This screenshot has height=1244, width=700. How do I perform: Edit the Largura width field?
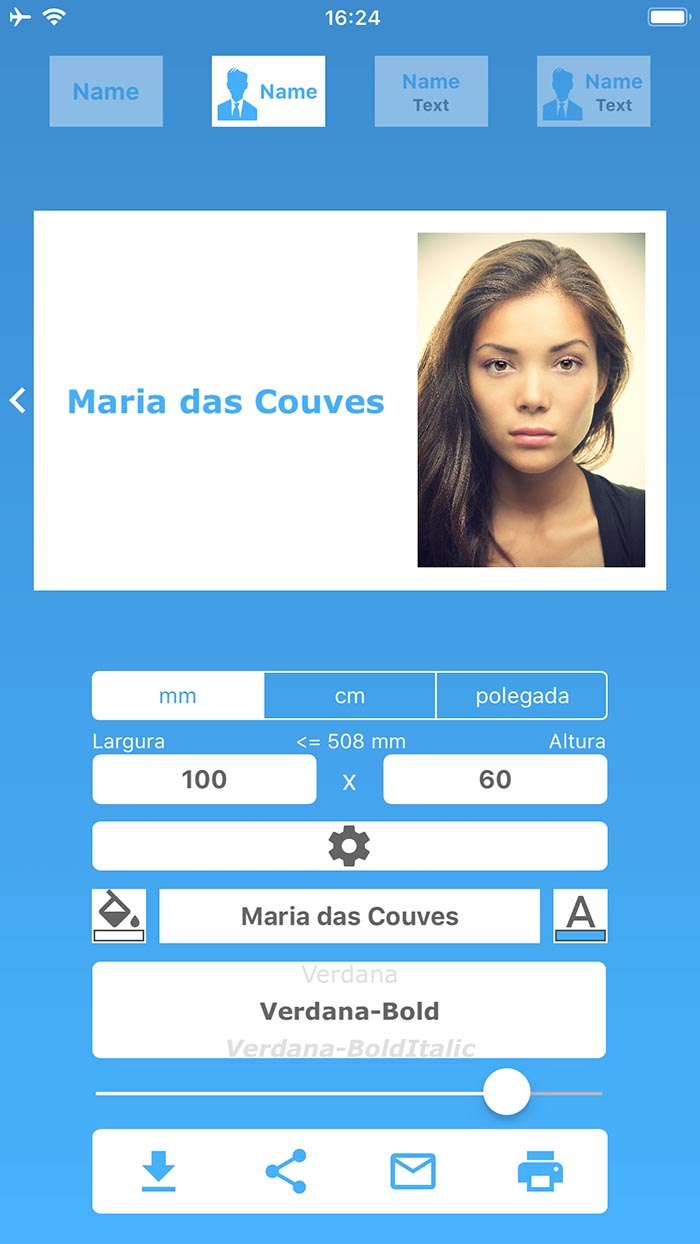(x=204, y=779)
